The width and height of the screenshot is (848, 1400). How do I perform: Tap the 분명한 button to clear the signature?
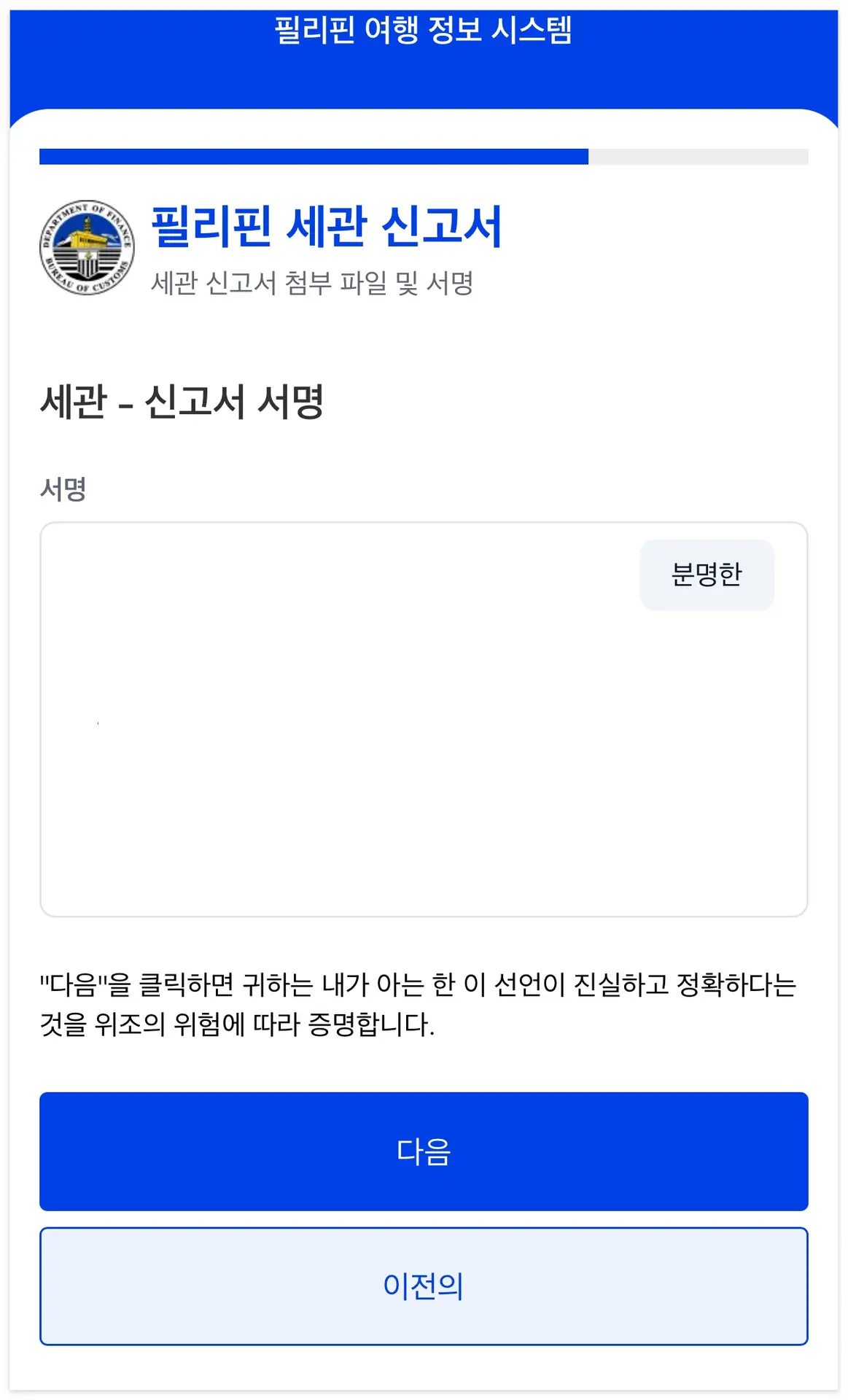point(707,575)
